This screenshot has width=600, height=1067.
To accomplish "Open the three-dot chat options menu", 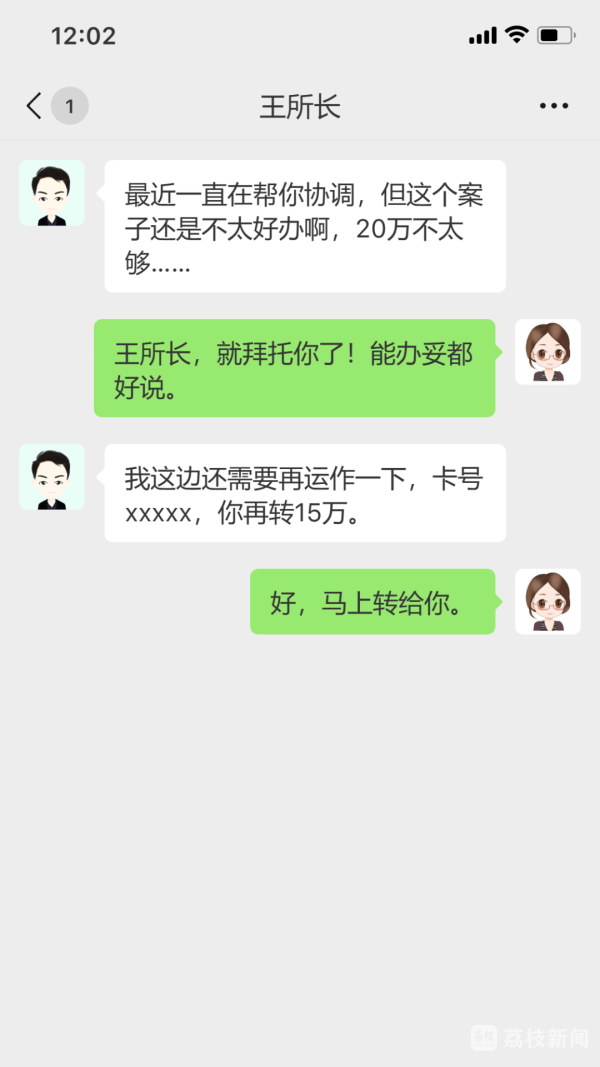I will 553,106.
